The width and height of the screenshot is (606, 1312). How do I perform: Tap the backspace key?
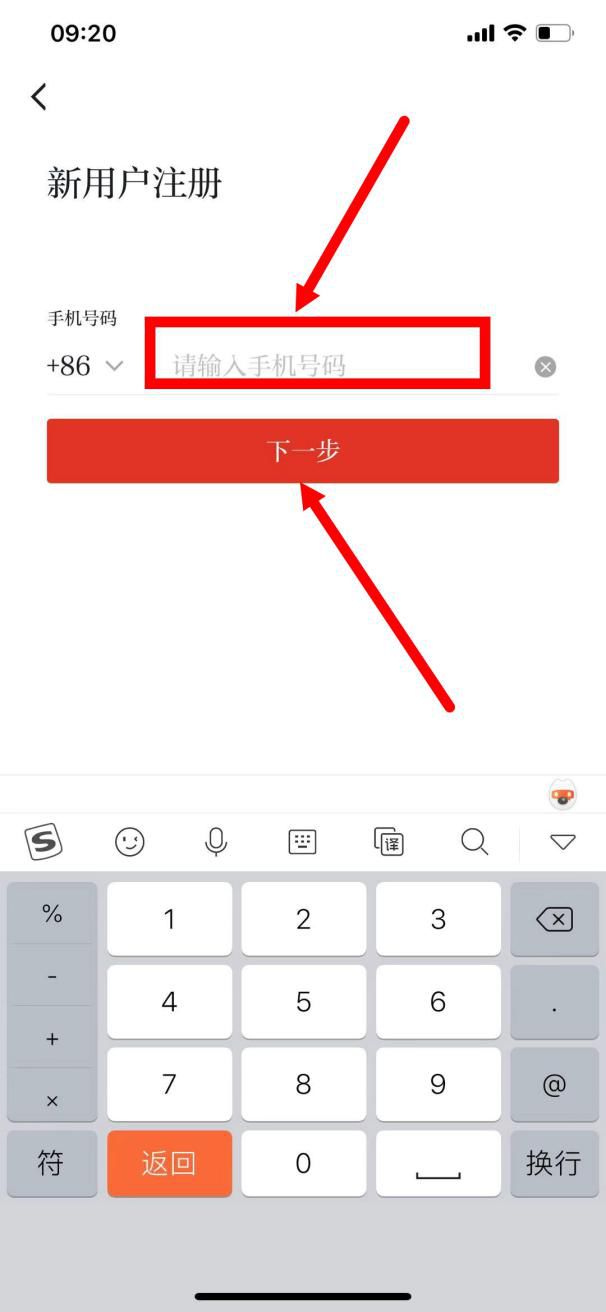point(554,919)
